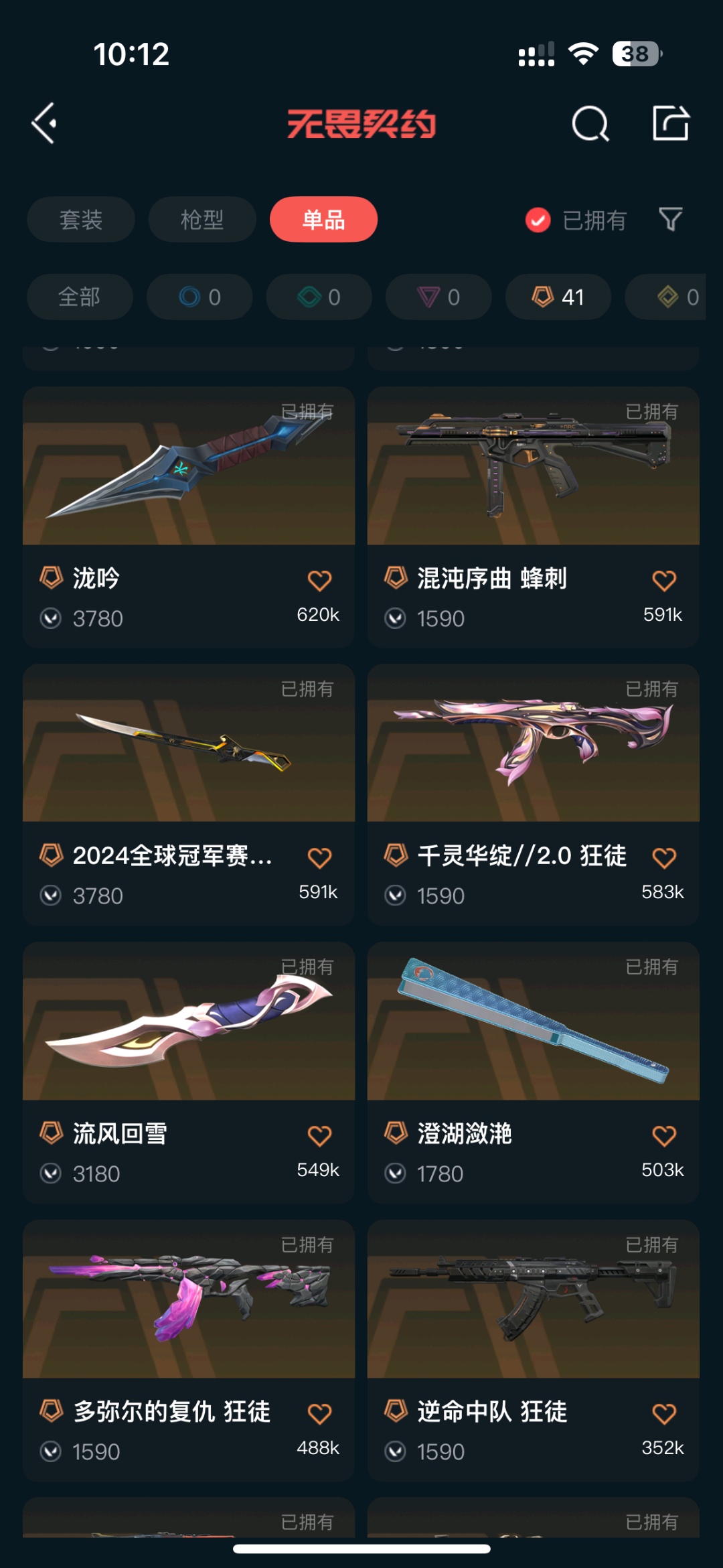Image resolution: width=723 pixels, height=1568 pixels.
Task: Open the 千灵华绽//2.0 狂徒 card
Action: tap(534, 794)
